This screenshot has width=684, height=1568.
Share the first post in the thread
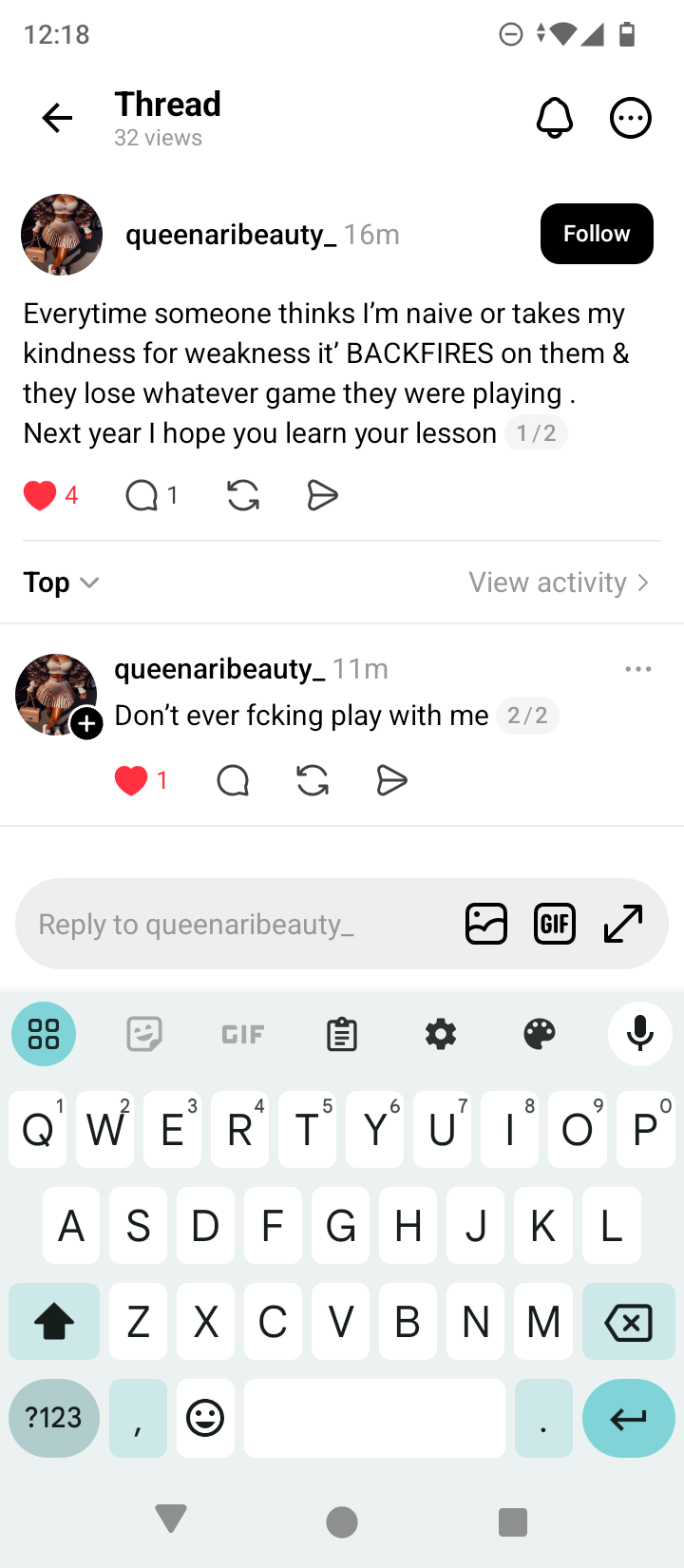[x=322, y=495]
